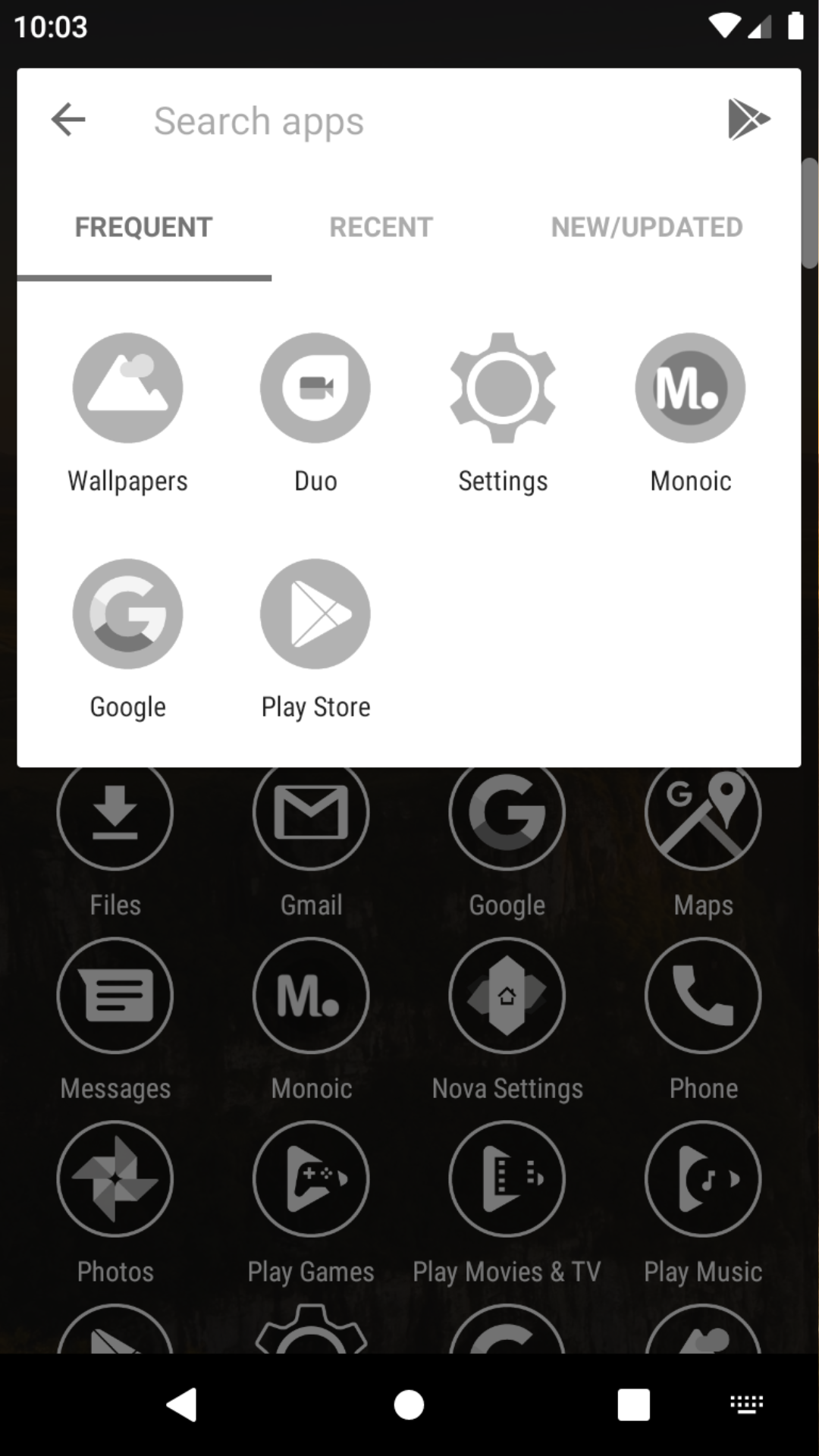
Task: Tap the keyboard switcher icon in navigation bar
Action: coord(747,1404)
